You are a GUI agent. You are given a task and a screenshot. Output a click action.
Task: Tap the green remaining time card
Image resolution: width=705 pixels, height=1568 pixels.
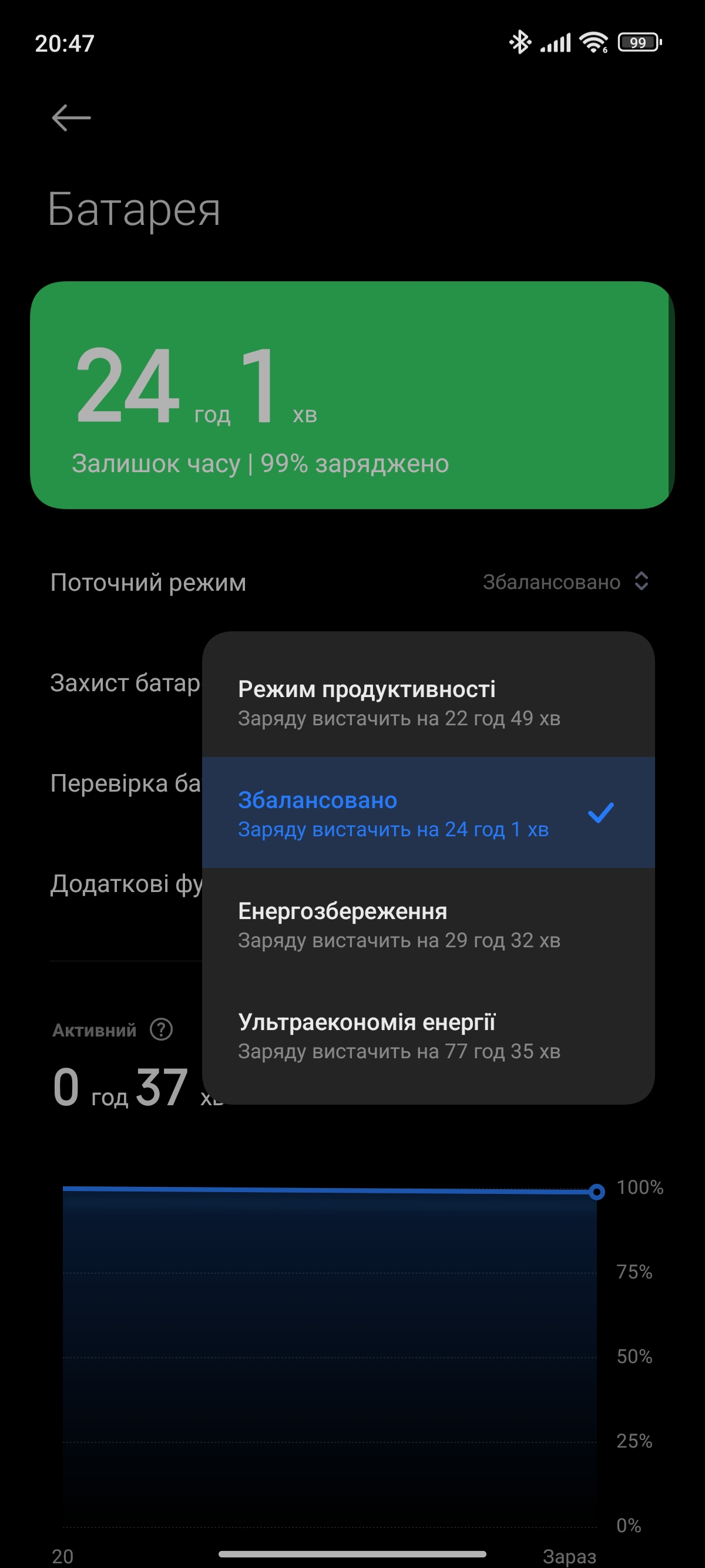coord(352,395)
